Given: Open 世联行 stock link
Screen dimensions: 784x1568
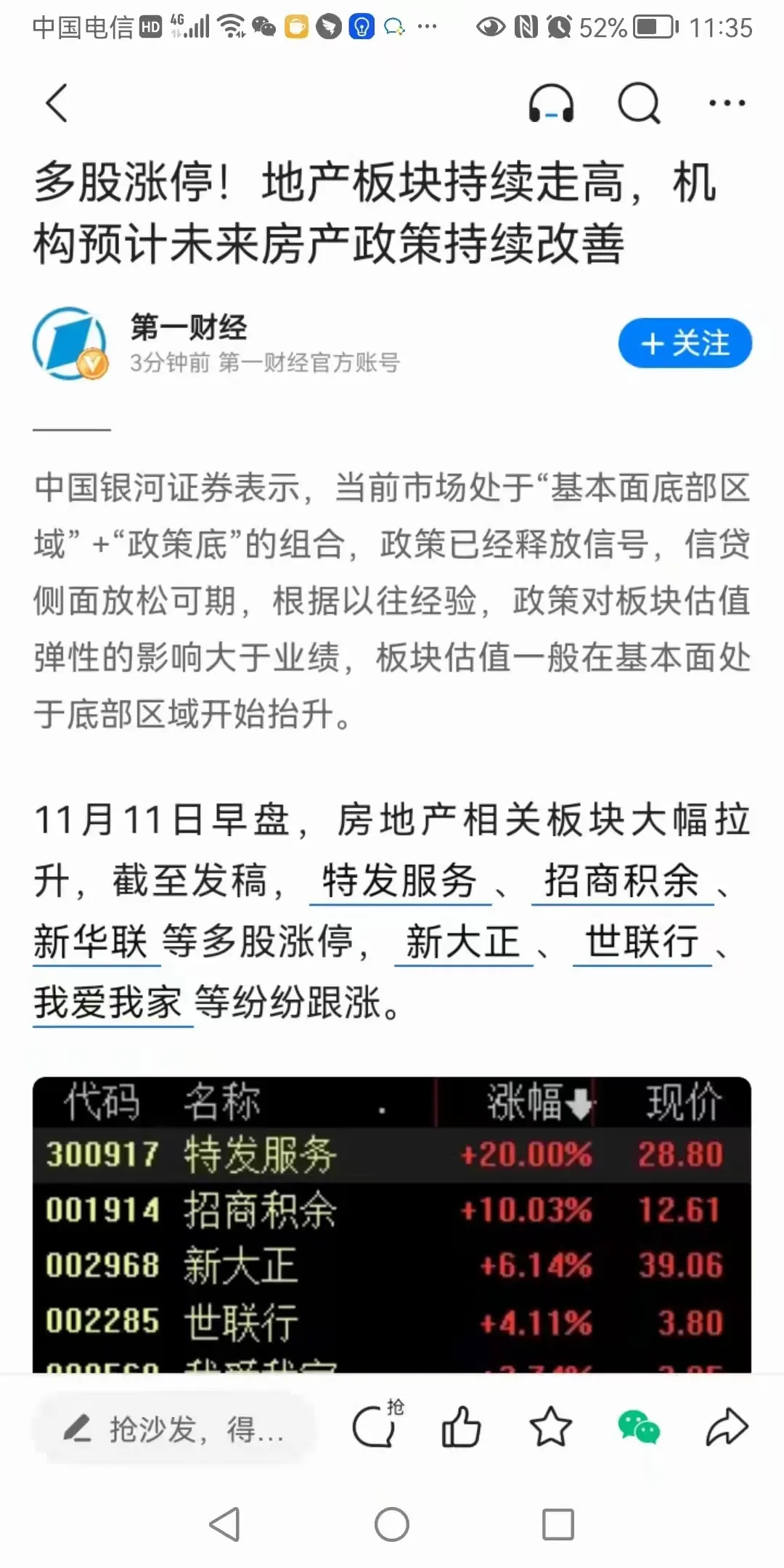Looking at the screenshot, I should coord(642,942).
